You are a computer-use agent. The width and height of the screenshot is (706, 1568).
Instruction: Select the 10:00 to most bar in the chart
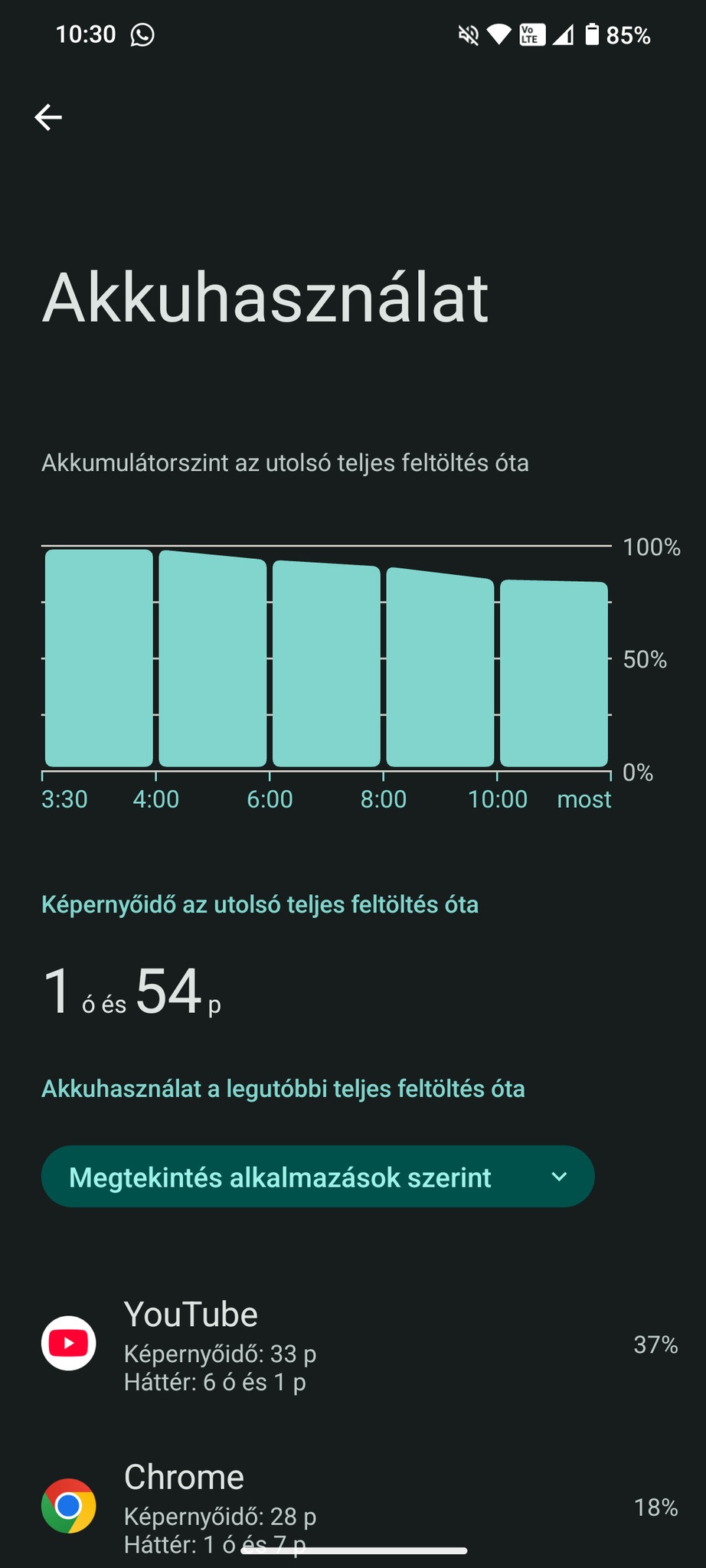pyautogui.click(x=554, y=674)
